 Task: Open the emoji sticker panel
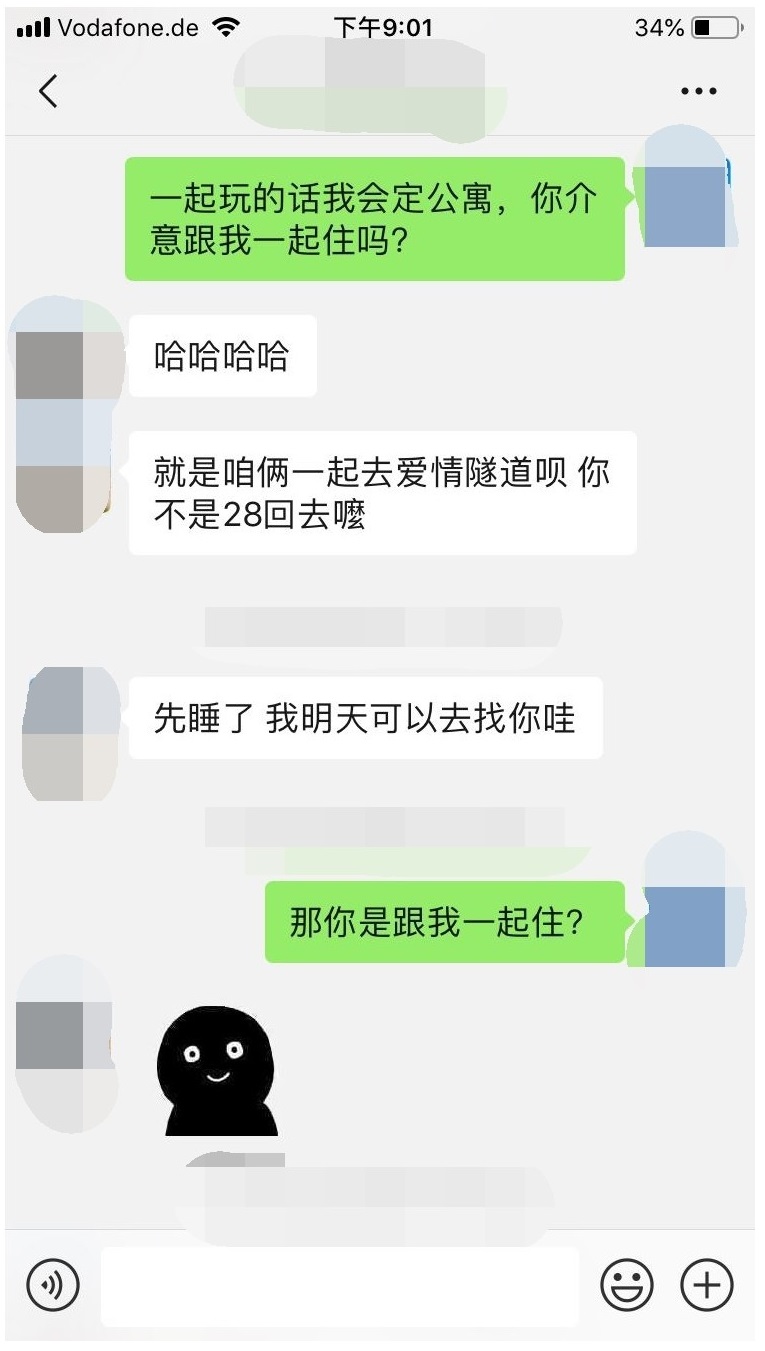tap(627, 1284)
